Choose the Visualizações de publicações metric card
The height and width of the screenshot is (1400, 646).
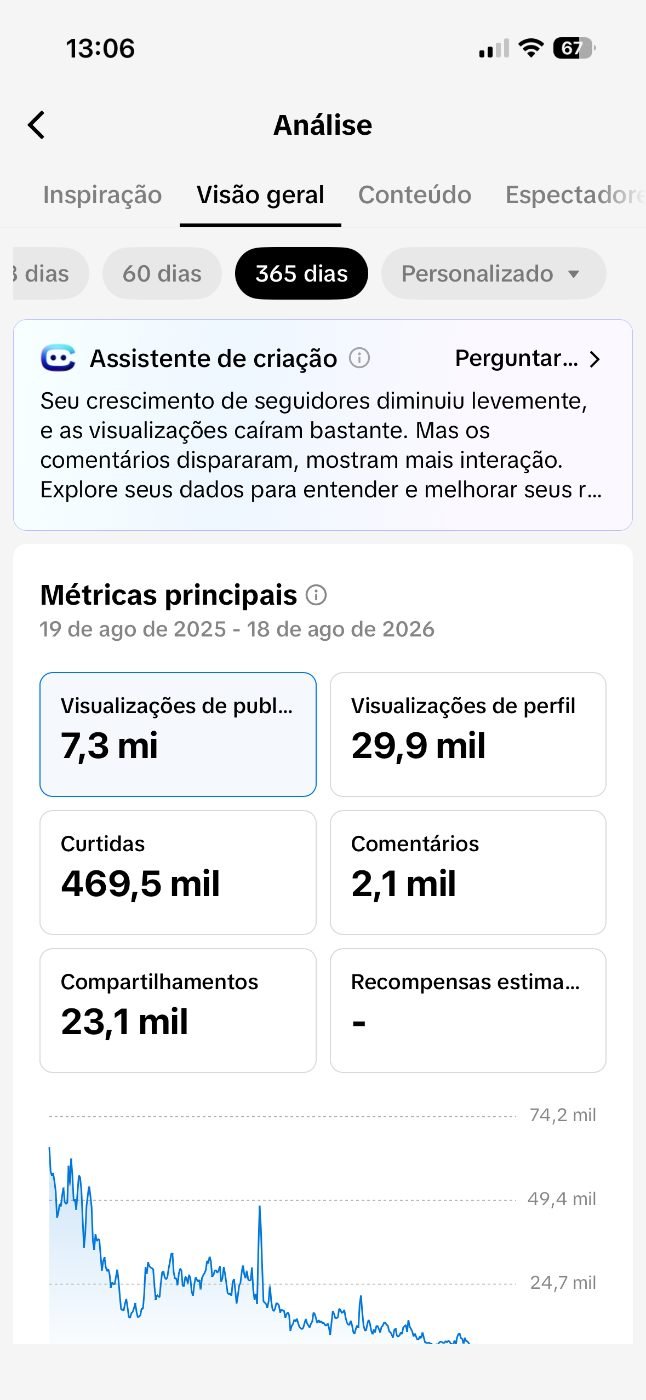(178, 734)
